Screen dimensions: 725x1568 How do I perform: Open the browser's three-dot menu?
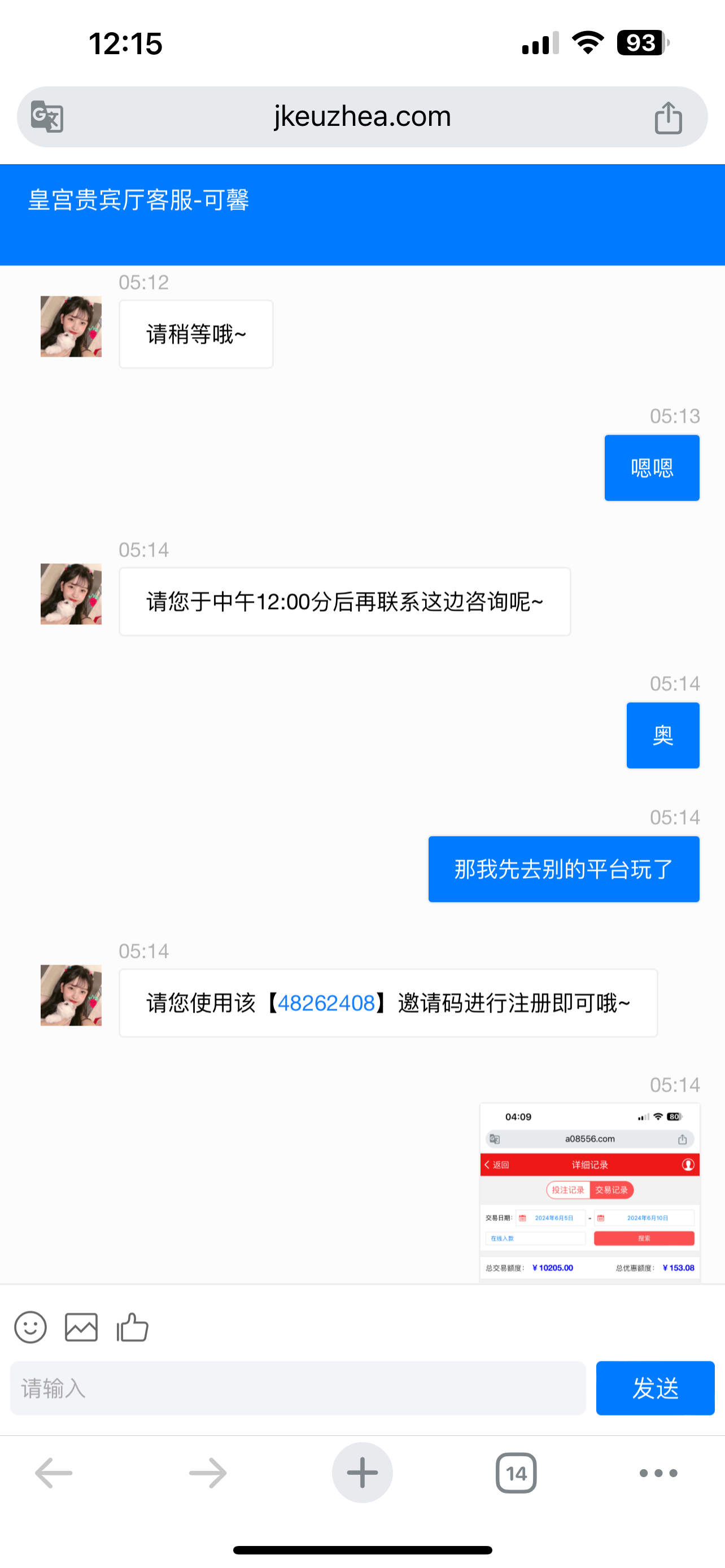click(658, 1473)
